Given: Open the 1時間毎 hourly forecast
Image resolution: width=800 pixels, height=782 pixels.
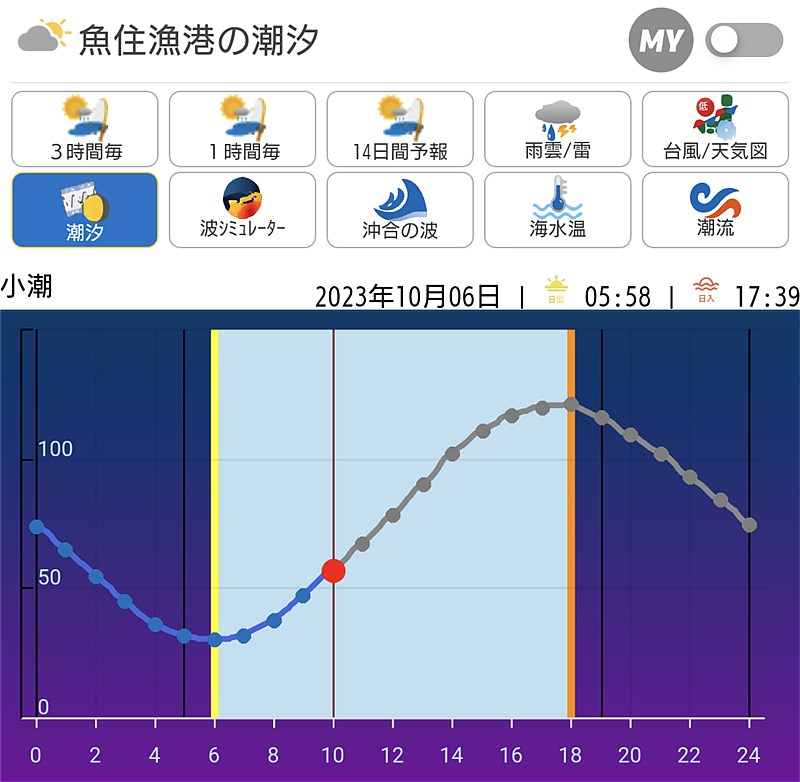Looking at the screenshot, I should [x=242, y=129].
